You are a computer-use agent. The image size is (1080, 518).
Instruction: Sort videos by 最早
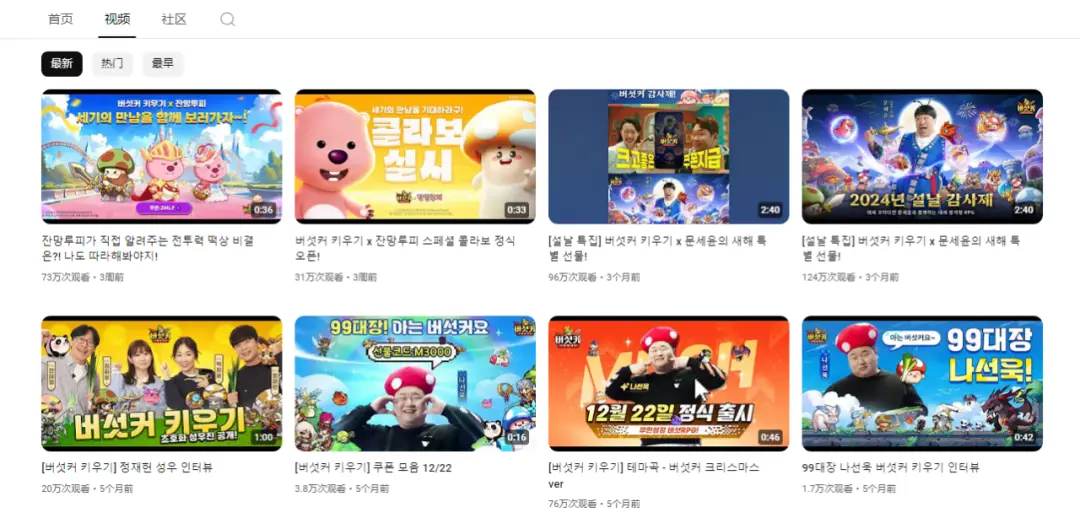pyautogui.click(x=163, y=64)
